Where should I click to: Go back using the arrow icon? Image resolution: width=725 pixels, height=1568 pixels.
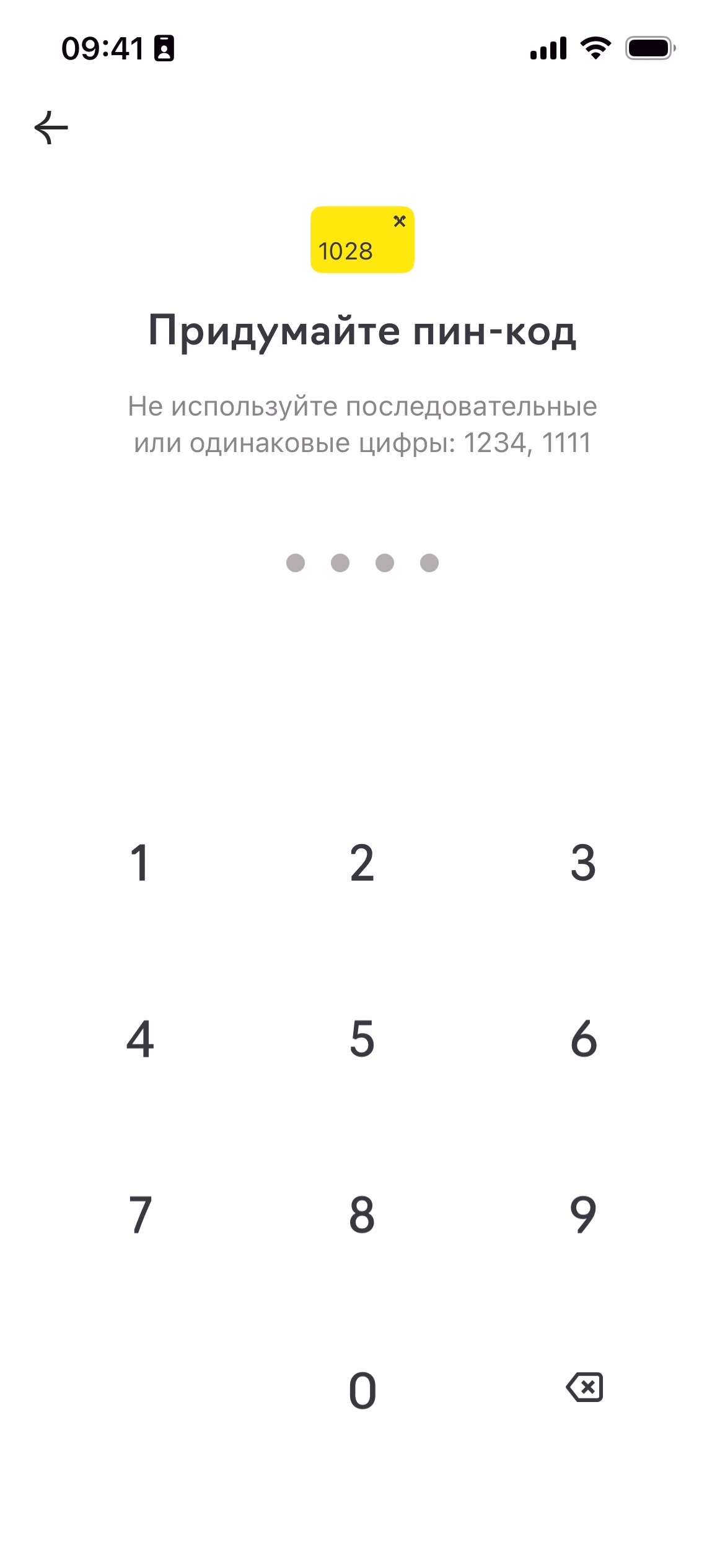click(51, 128)
